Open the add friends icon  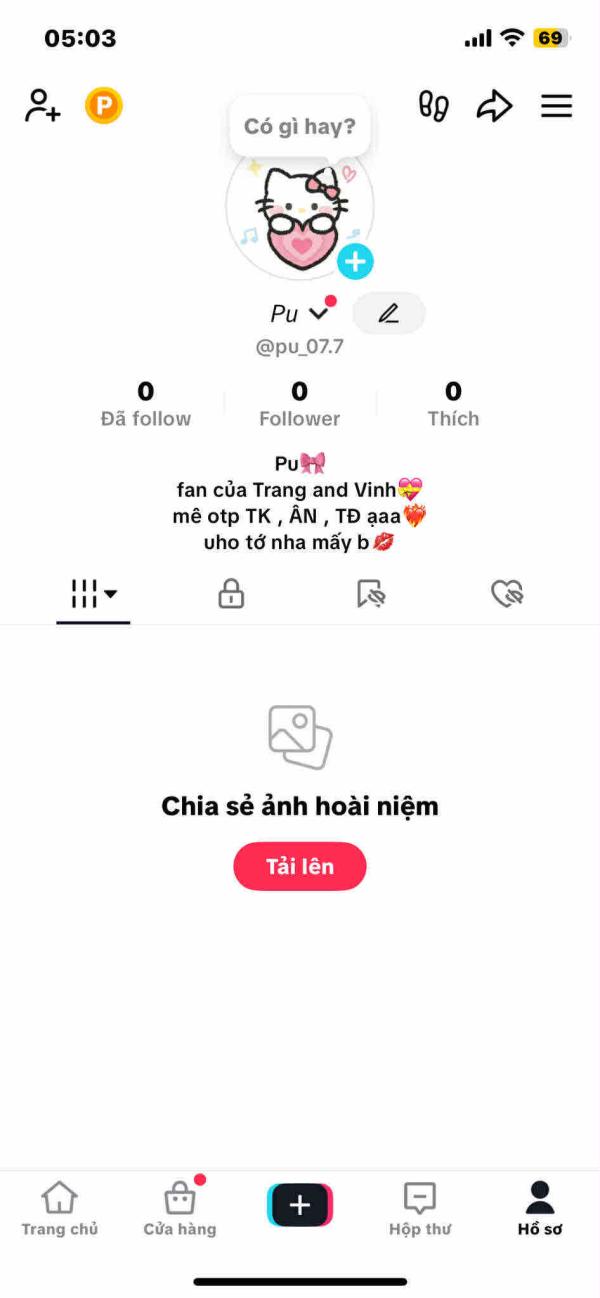click(42, 105)
